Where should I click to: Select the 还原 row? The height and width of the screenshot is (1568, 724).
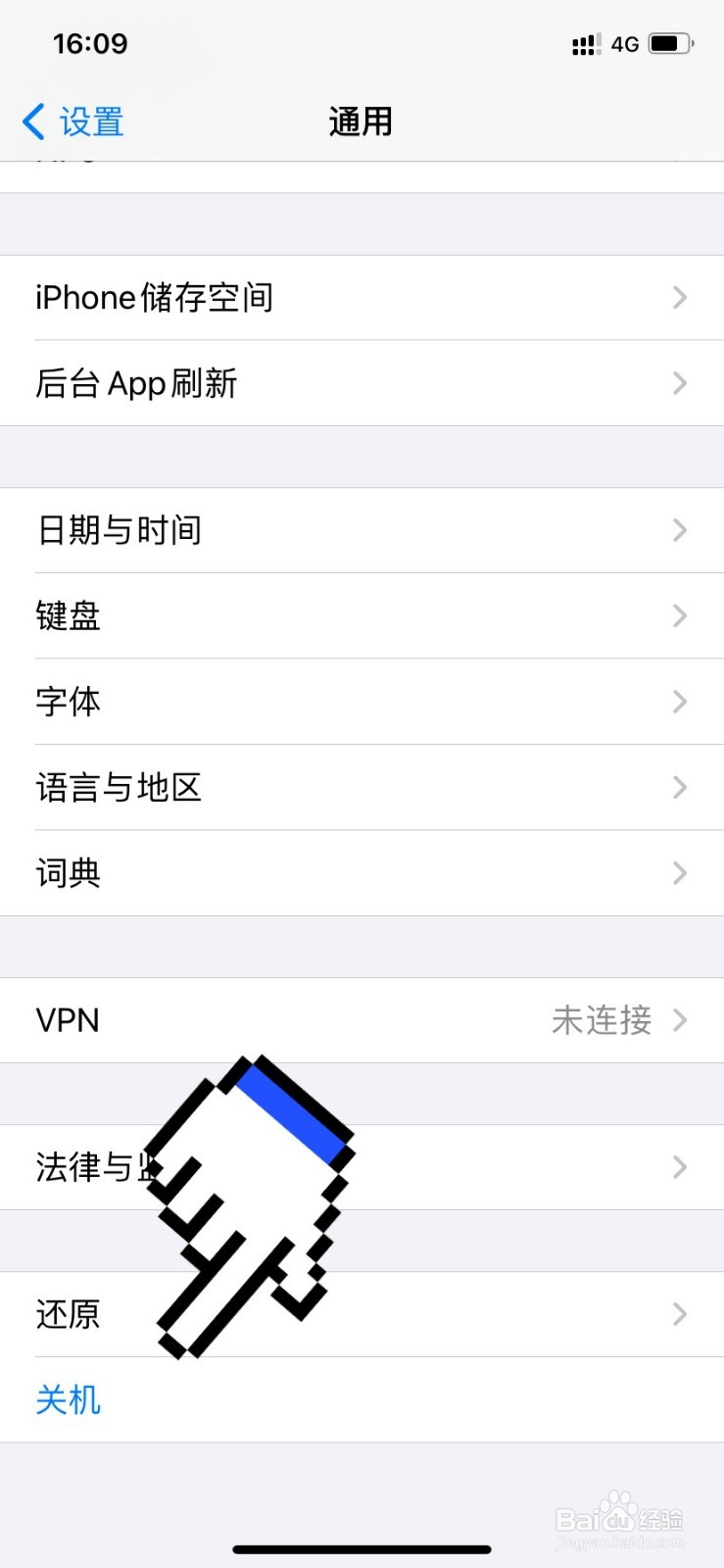67,1314
